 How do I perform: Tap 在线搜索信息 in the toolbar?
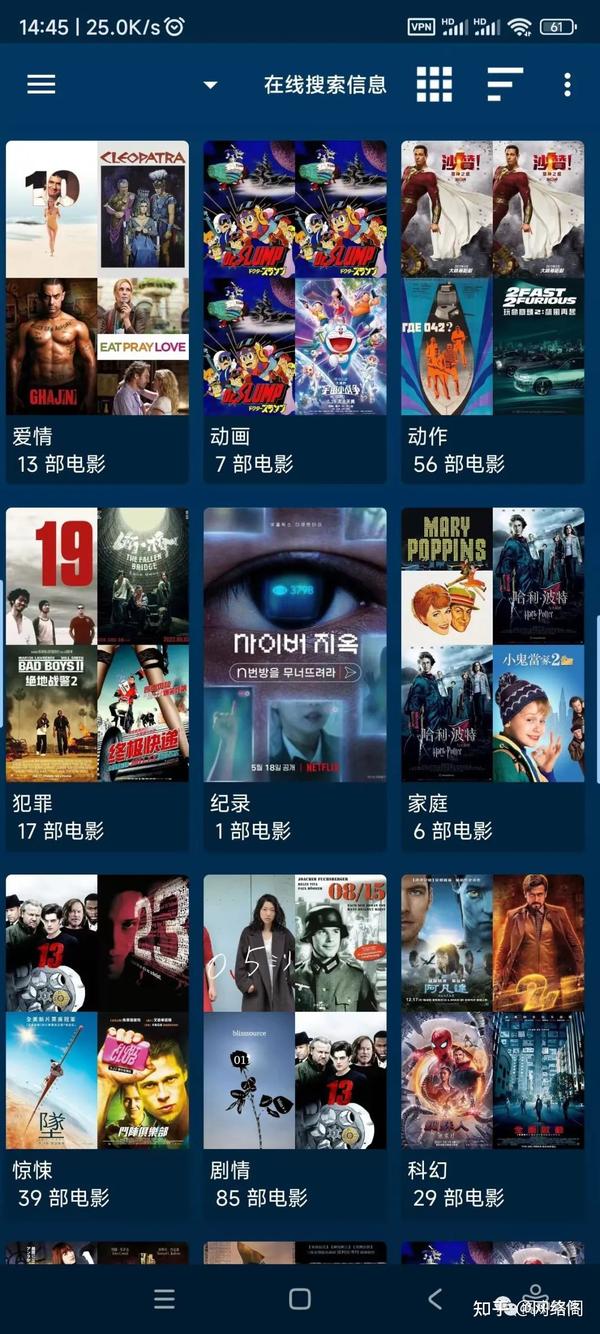coord(325,85)
